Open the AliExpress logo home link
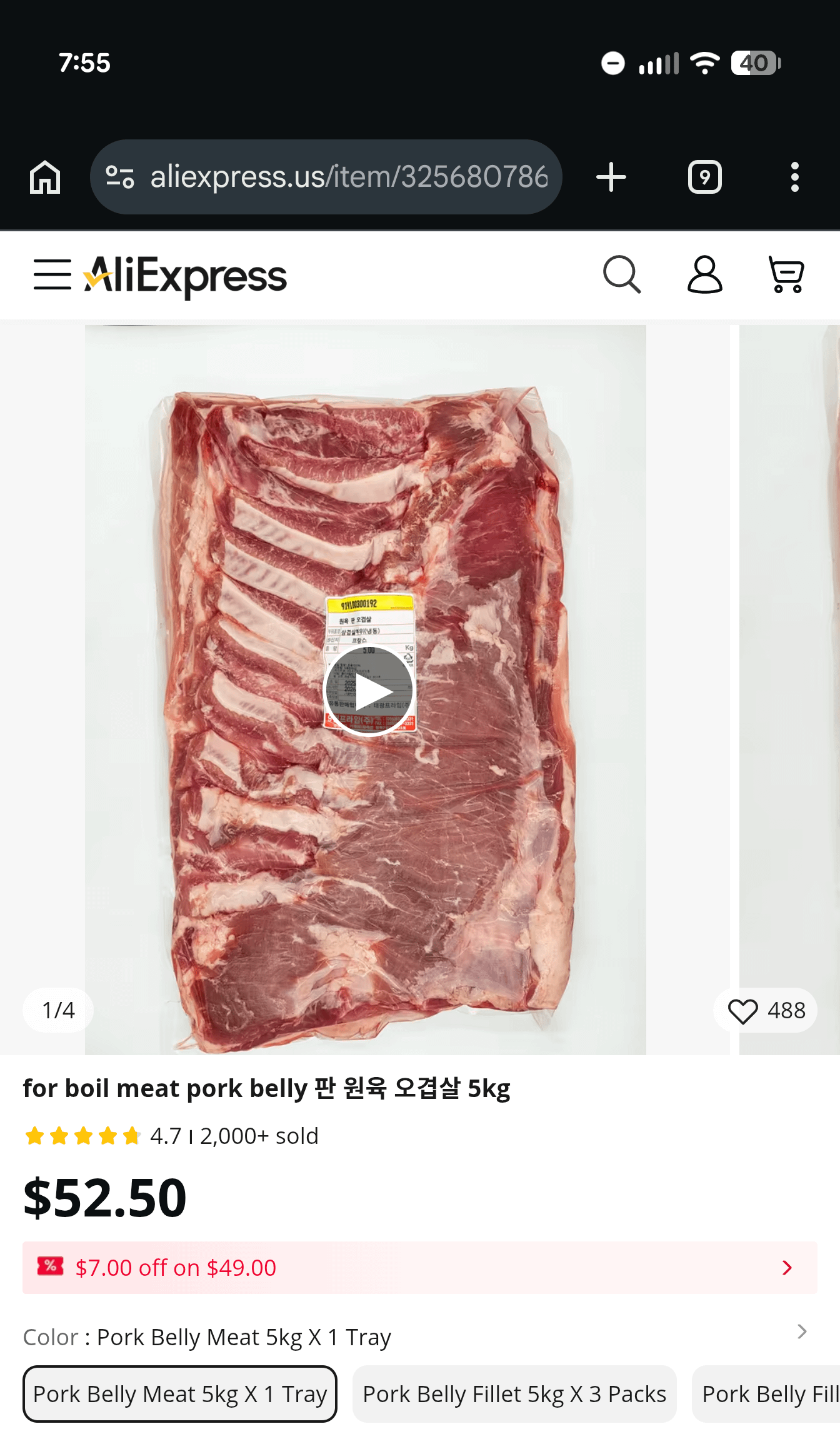This screenshot has height=1439, width=840. tap(186, 276)
